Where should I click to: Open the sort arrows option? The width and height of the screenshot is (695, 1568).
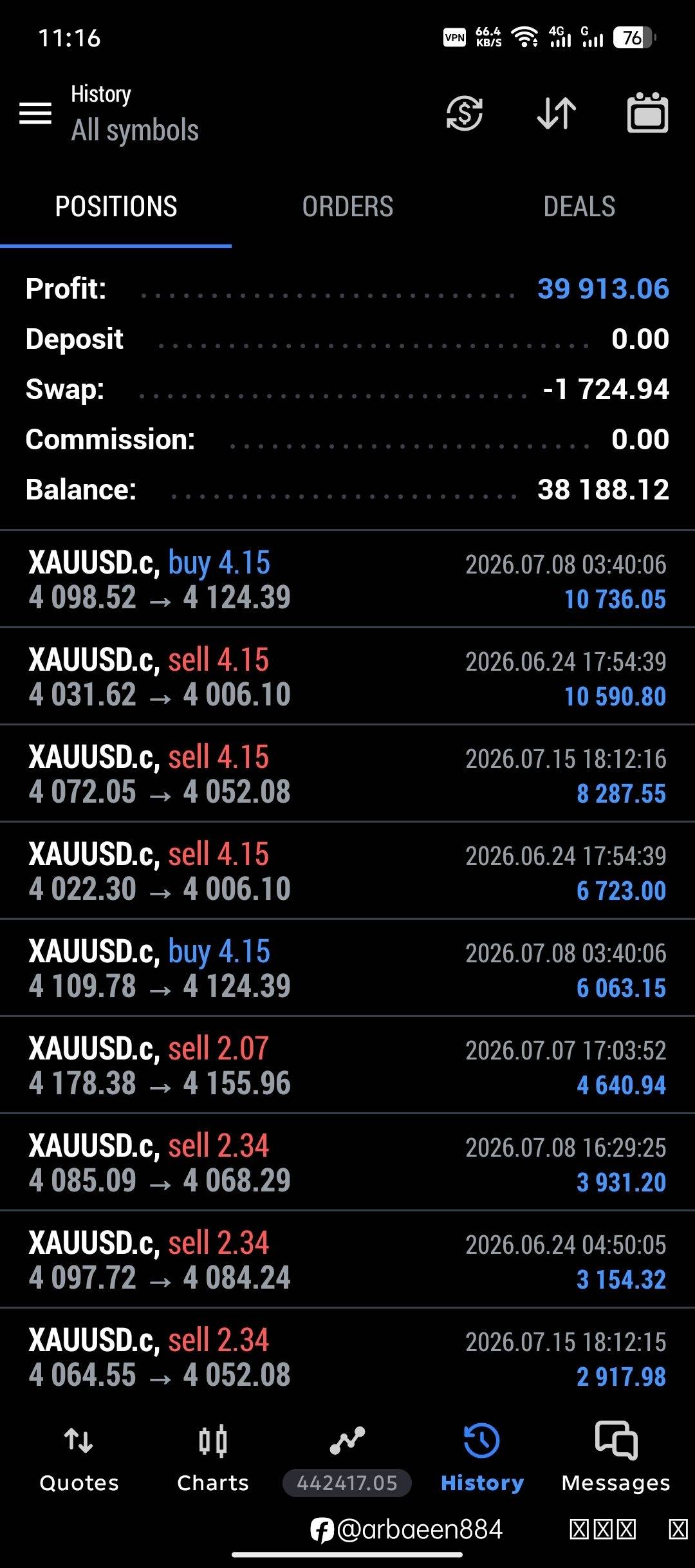click(557, 113)
